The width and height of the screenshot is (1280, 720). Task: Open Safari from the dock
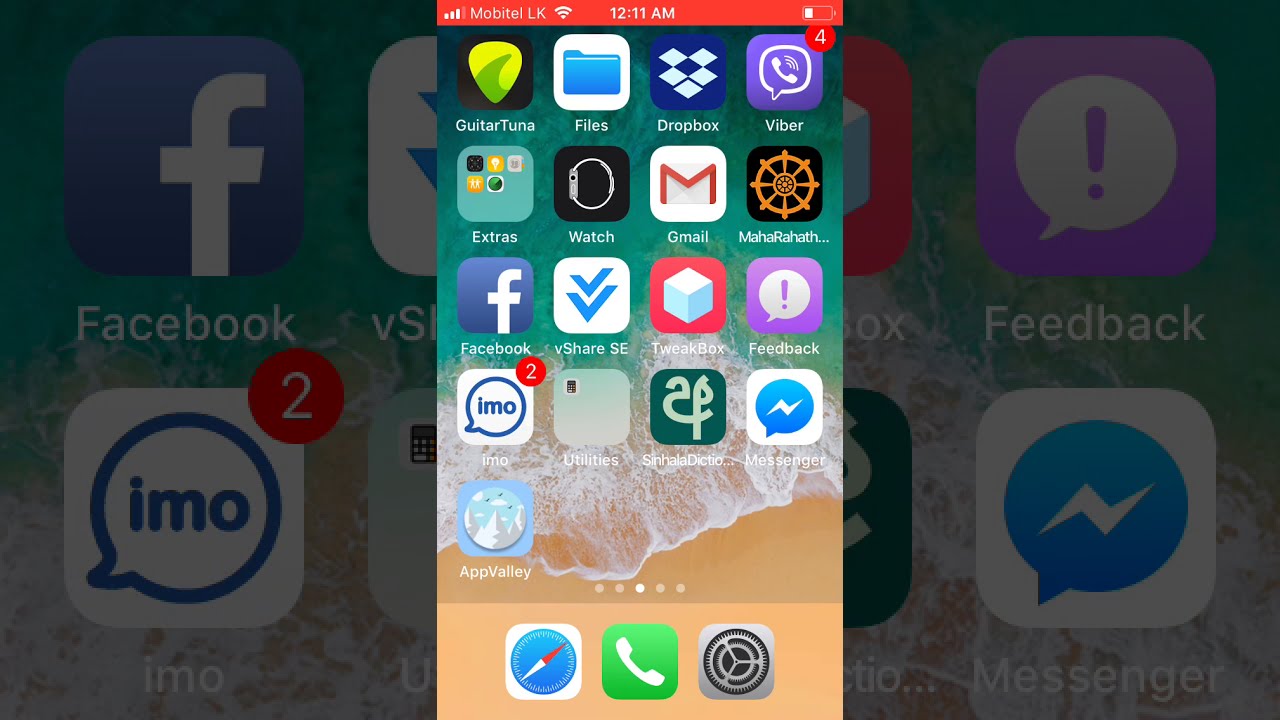[543, 662]
